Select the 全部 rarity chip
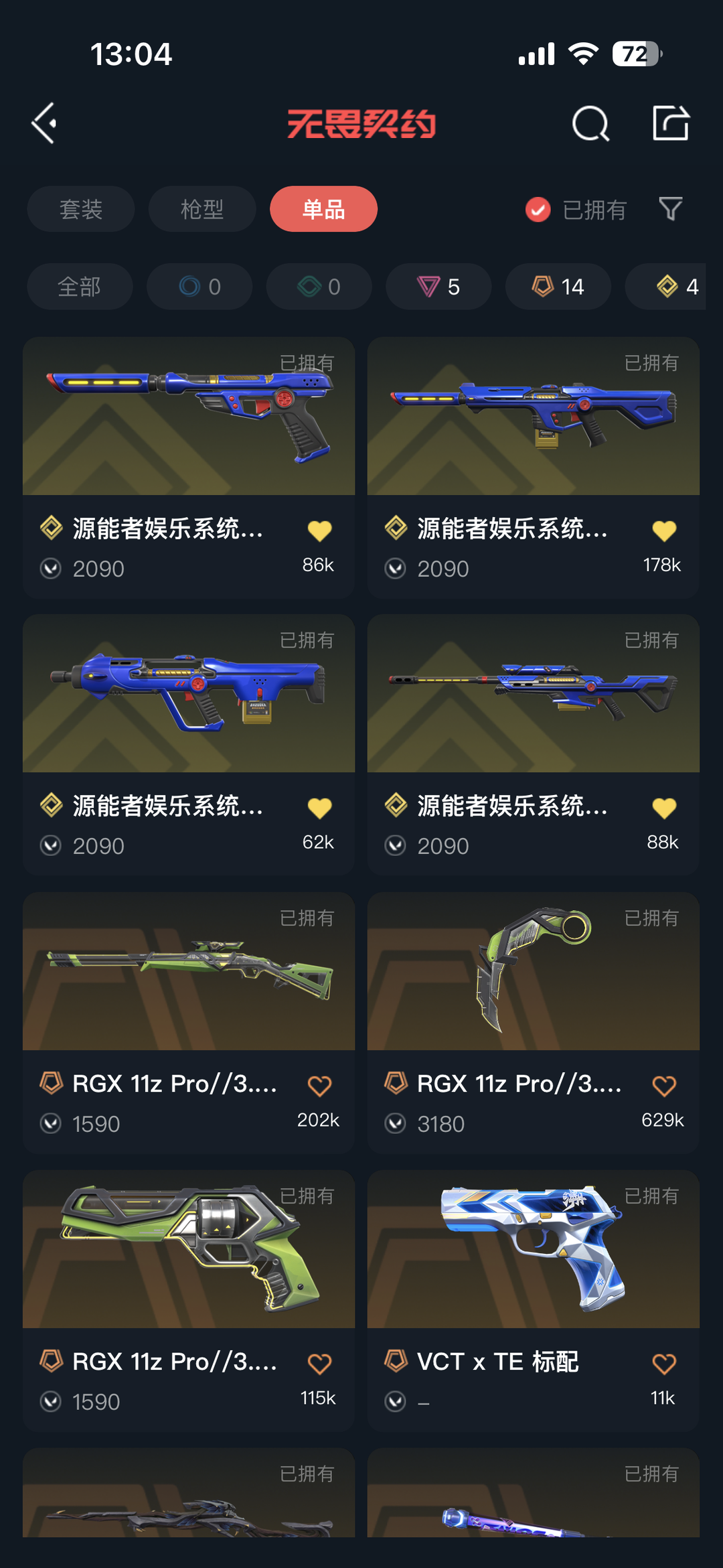The width and height of the screenshot is (723, 1568). (80, 287)
